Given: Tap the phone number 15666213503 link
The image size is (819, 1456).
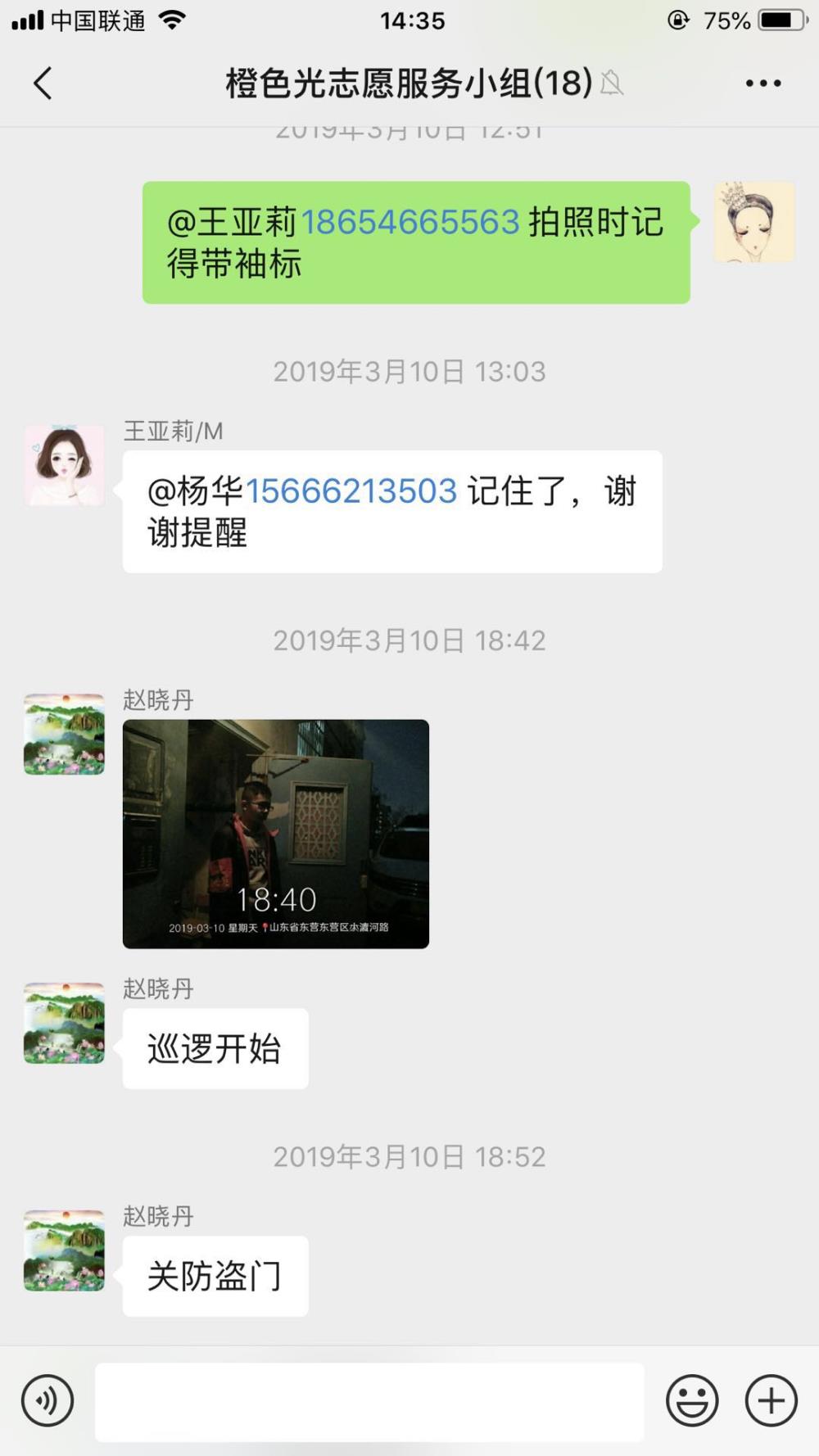Looking at the screenshot, I should [x=351, y=491].
